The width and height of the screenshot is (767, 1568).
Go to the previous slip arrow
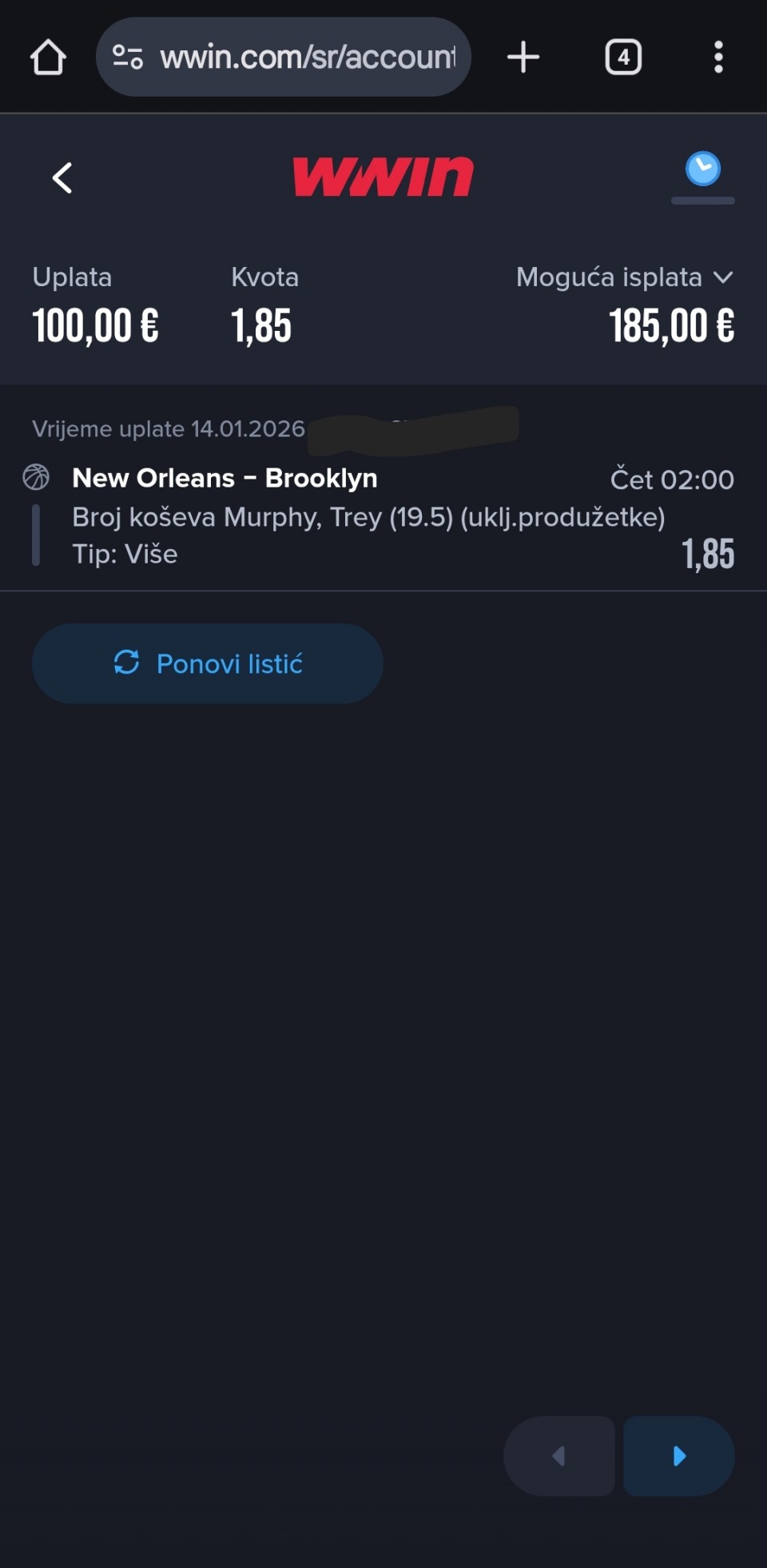tap(559, 1456)
